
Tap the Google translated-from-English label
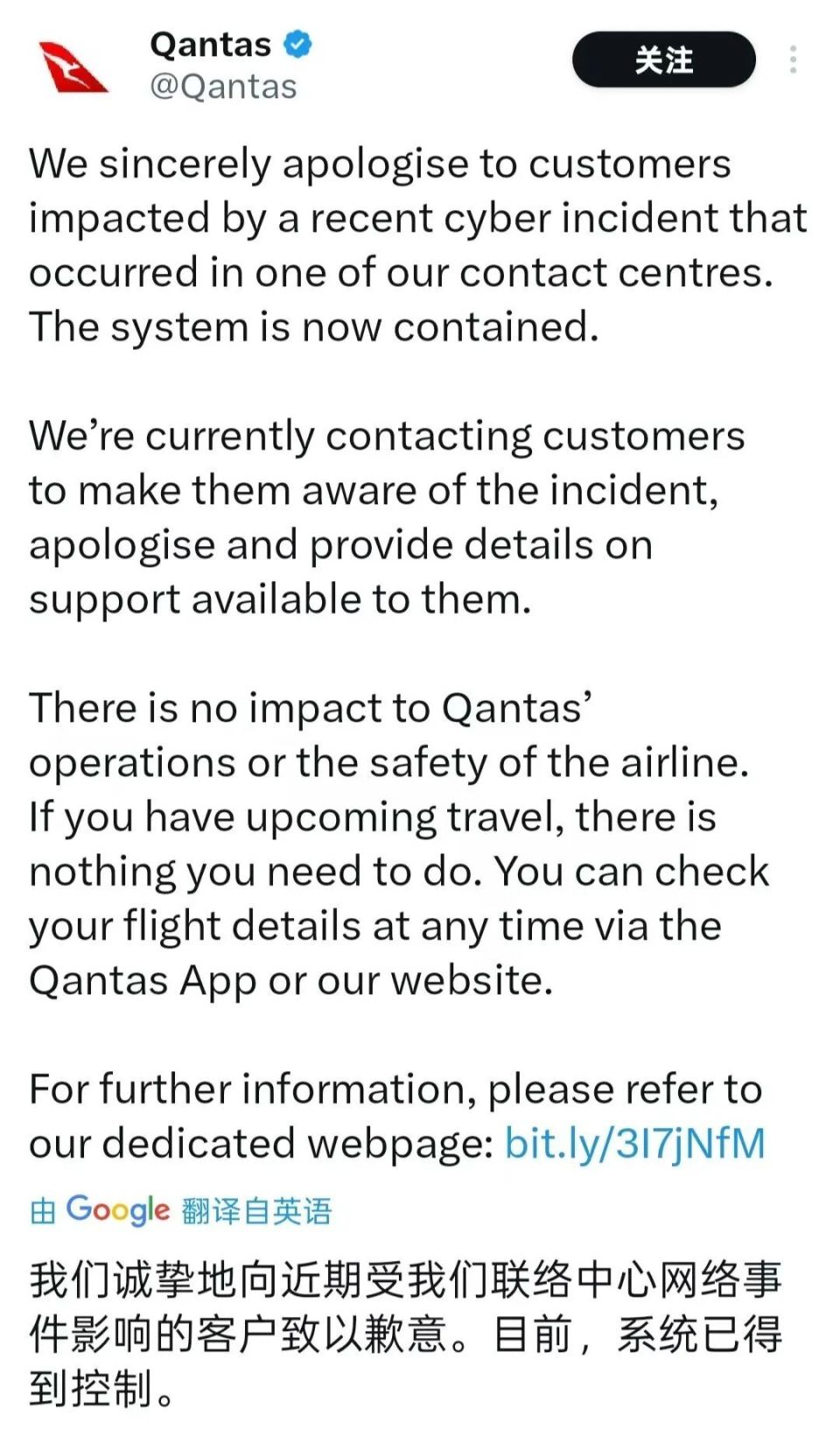point(181,1210)
